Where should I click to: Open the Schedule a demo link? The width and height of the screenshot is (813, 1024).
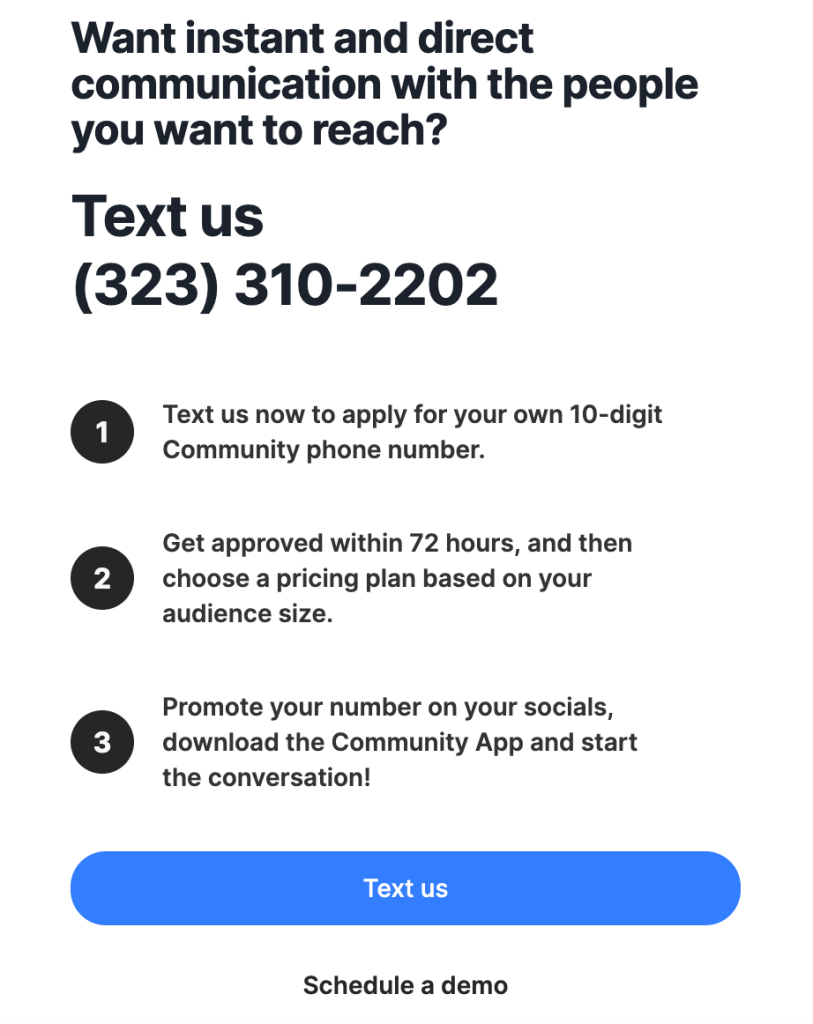click(x=405, y=985)
